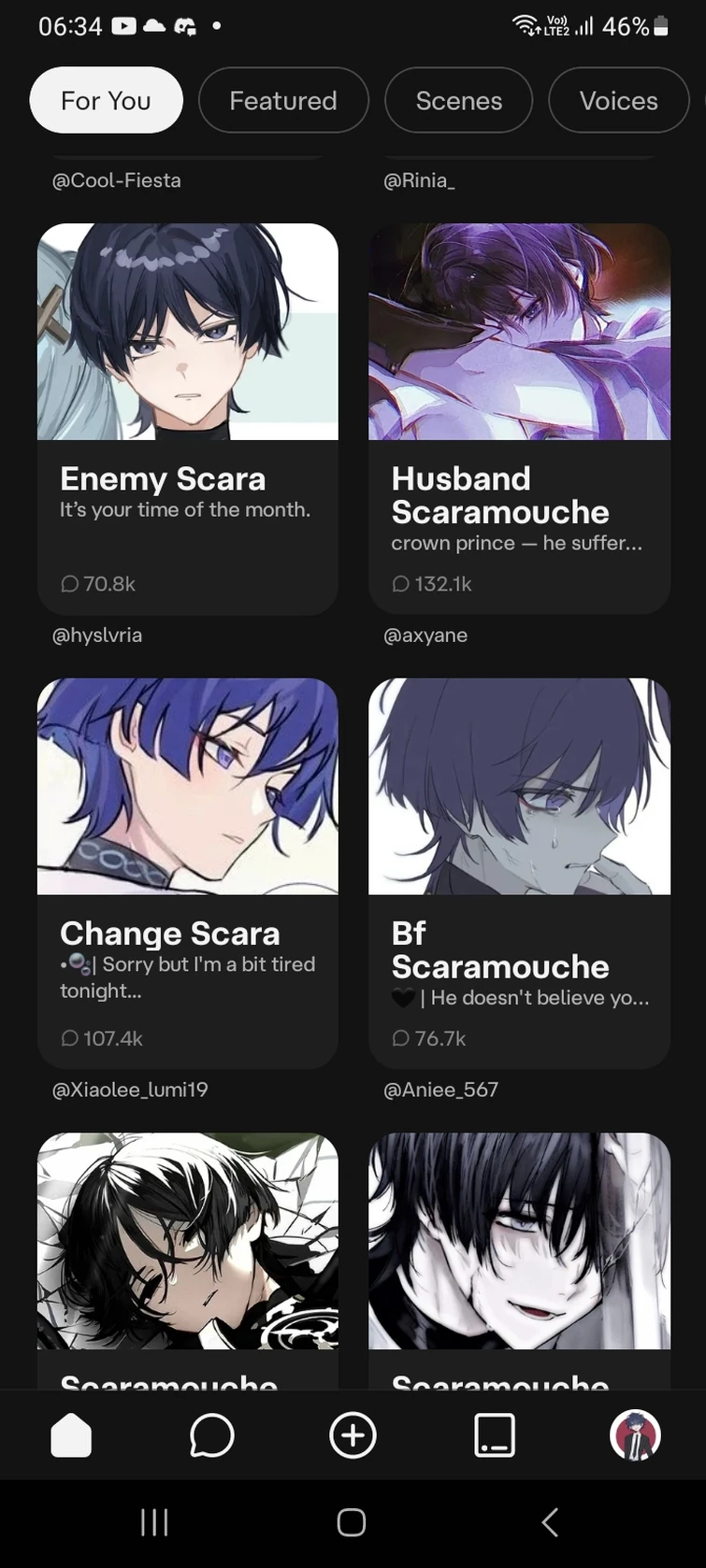Open the Change Scara character card
The height and width of the screenshot is (1568, 706).
[187, 872]
